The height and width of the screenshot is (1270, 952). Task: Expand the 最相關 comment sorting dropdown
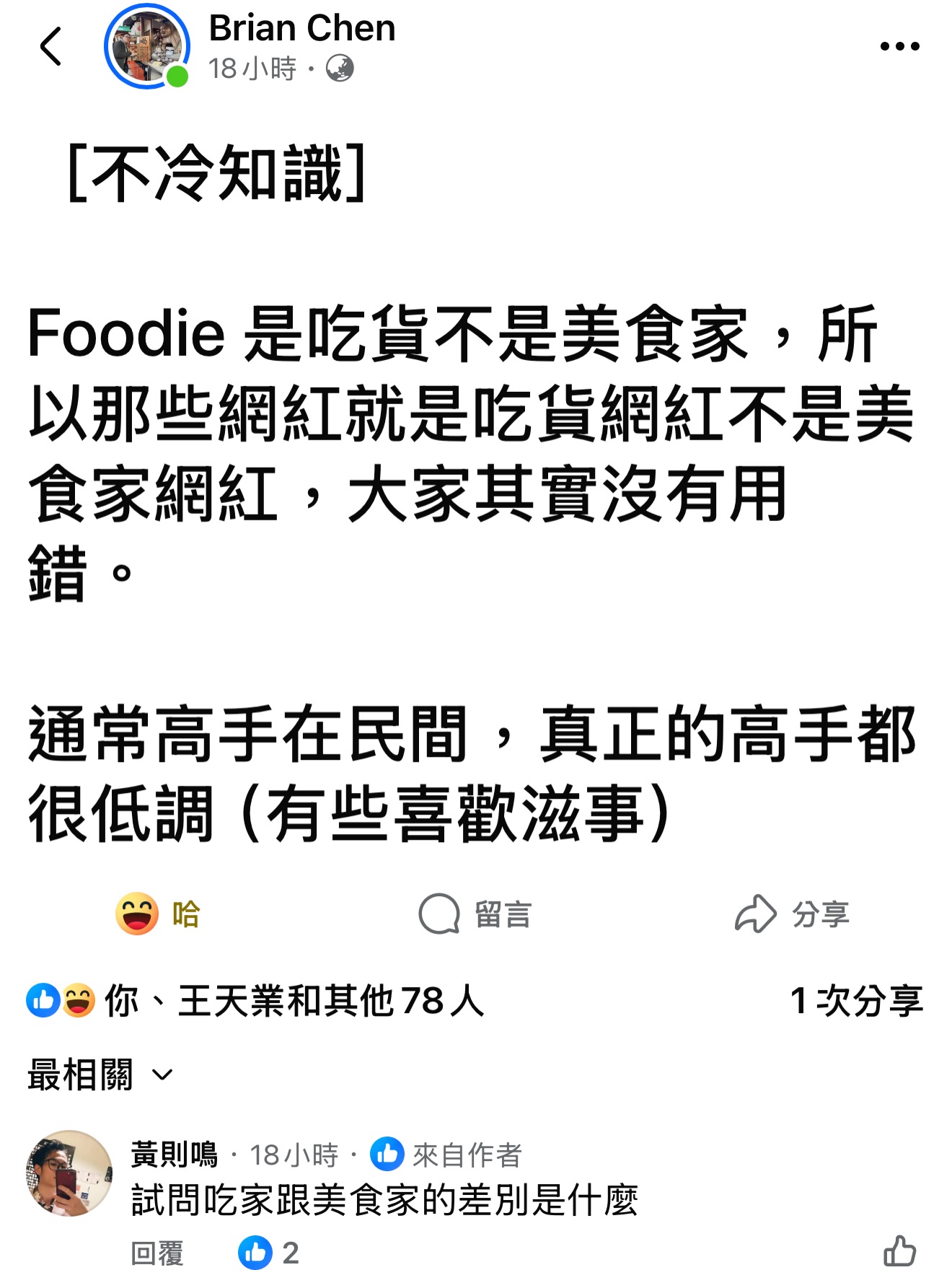(100, 1075)
